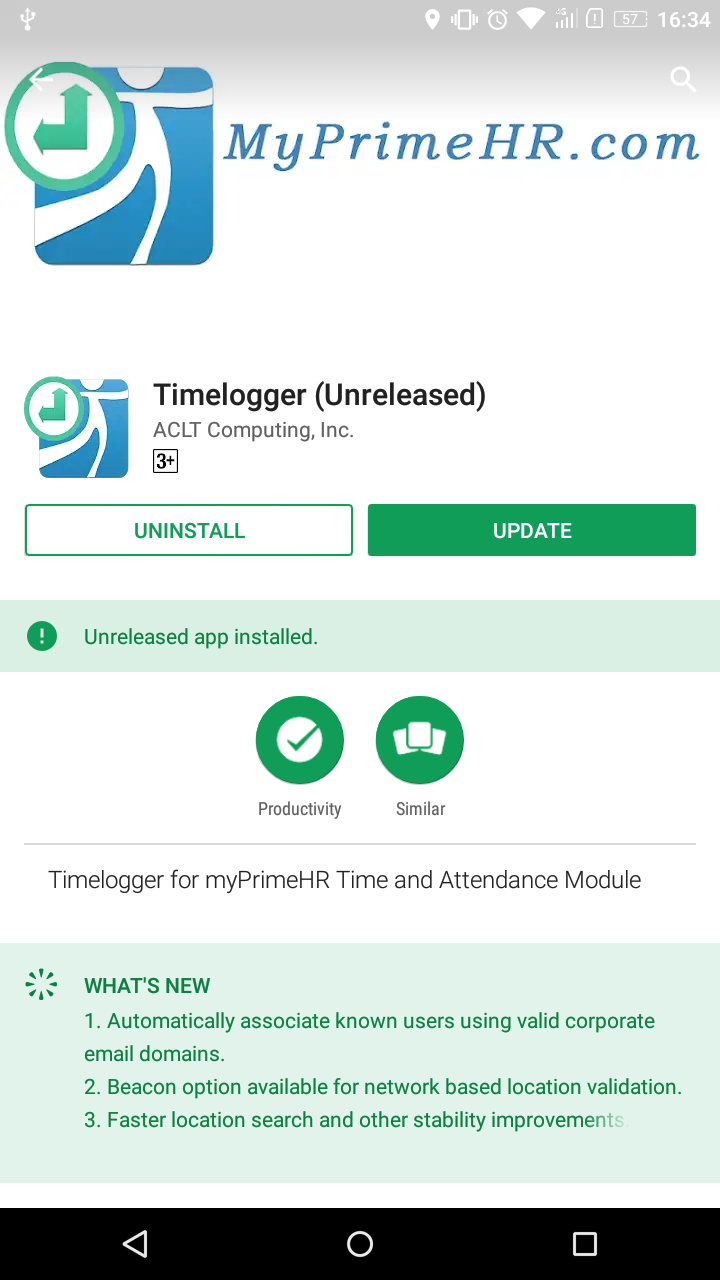Viewport: 720px width, 1280px height.
Task: Update the Timelogger app
Action: pos(532,530)
